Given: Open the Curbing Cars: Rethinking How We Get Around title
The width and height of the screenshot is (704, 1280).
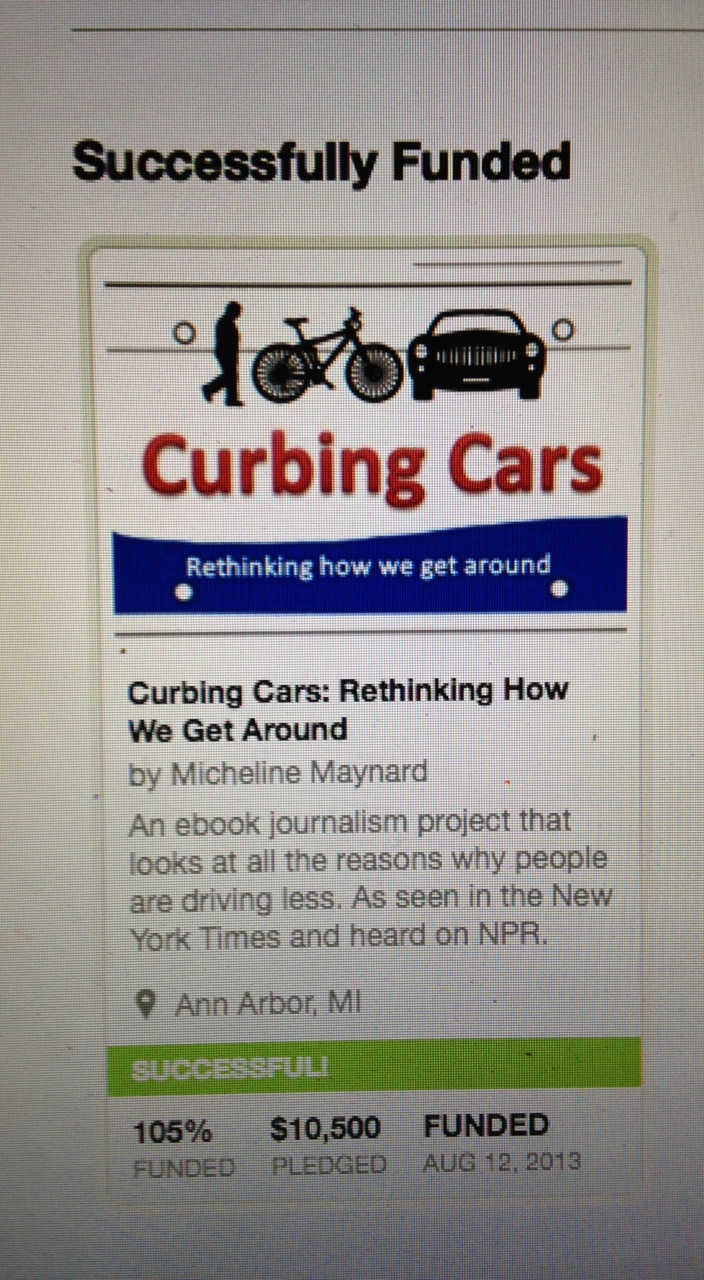Looking at the screenshot, I should [x=348, y=709].
